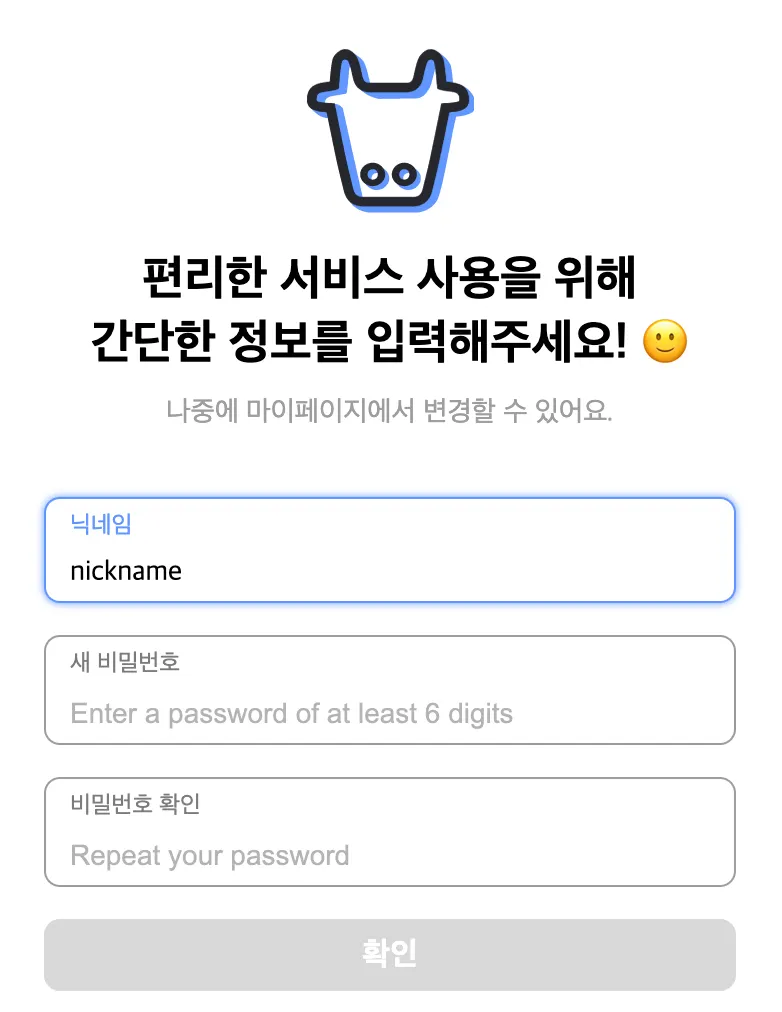Viewport: 782px width, 1012px height.
Task: Select the 비밀번호 확인 field
Action: (x=390, y=854)
